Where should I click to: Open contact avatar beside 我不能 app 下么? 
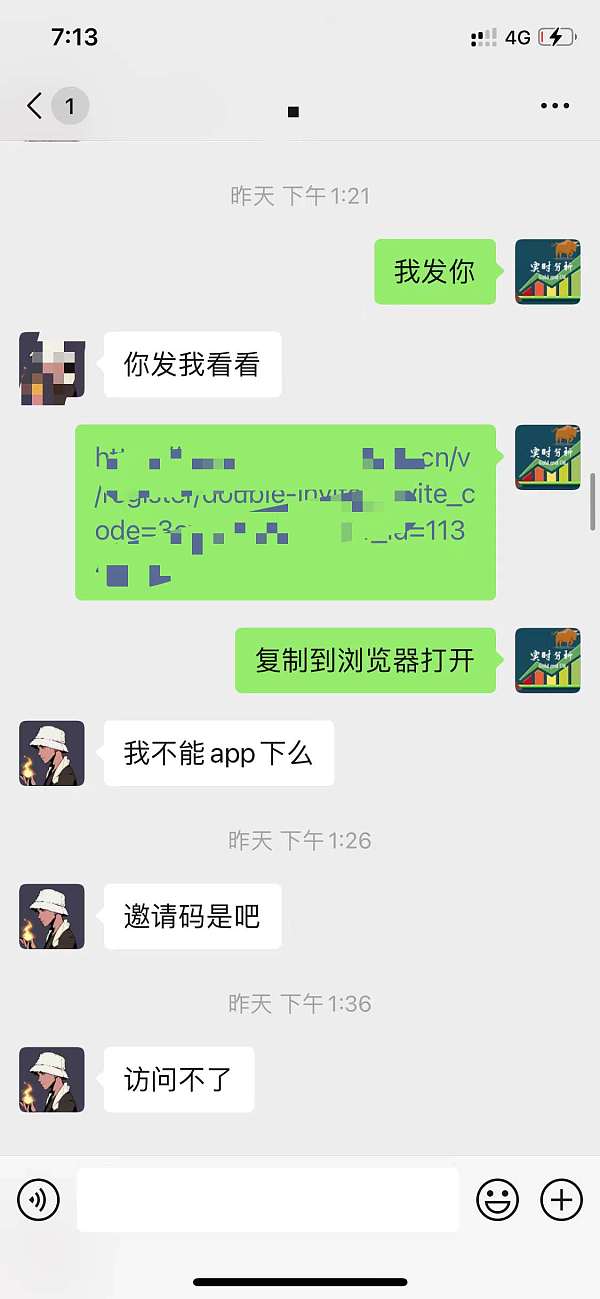(52, 753)
